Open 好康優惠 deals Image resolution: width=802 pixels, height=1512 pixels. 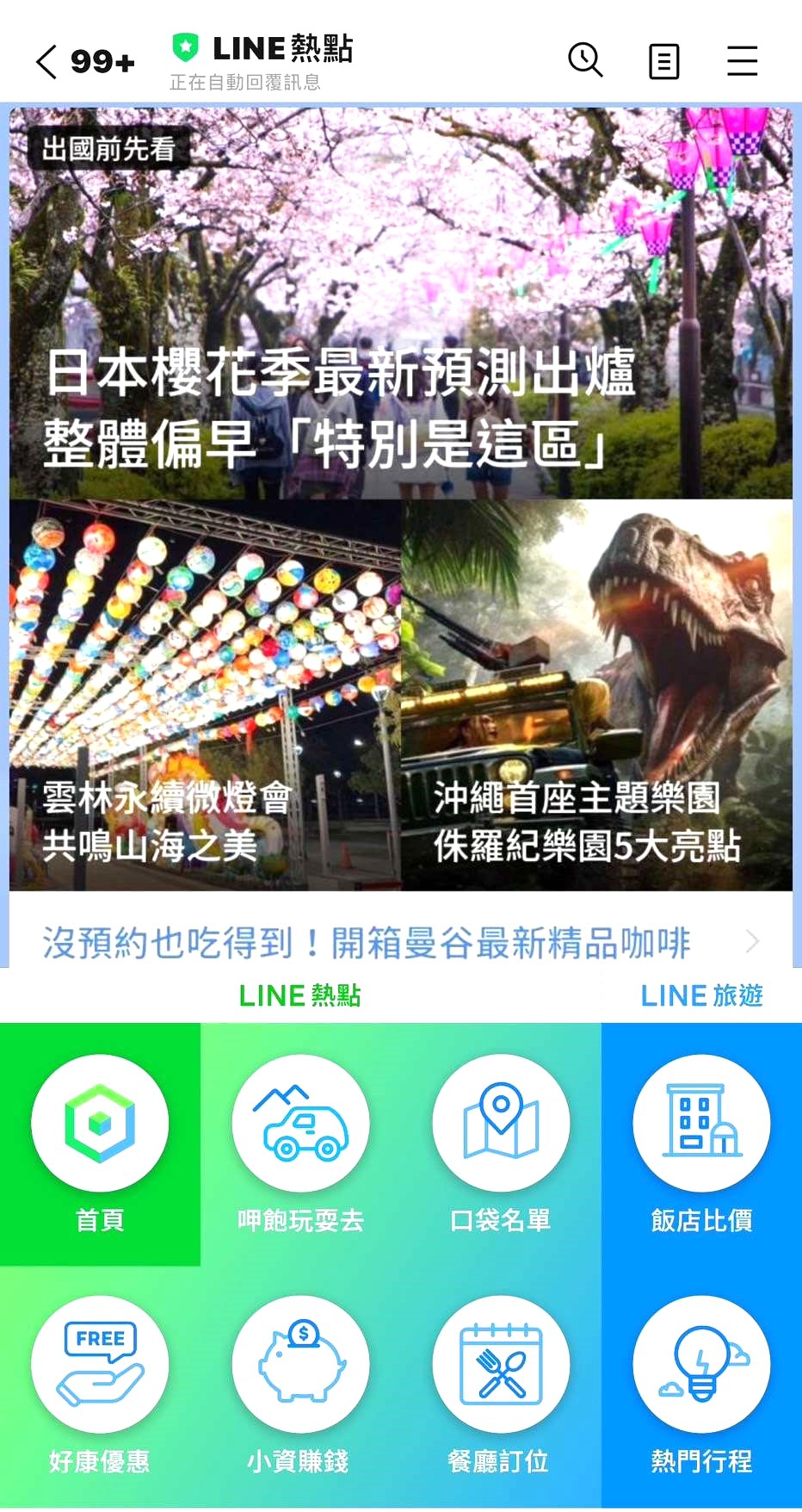tap(100, 1386)
